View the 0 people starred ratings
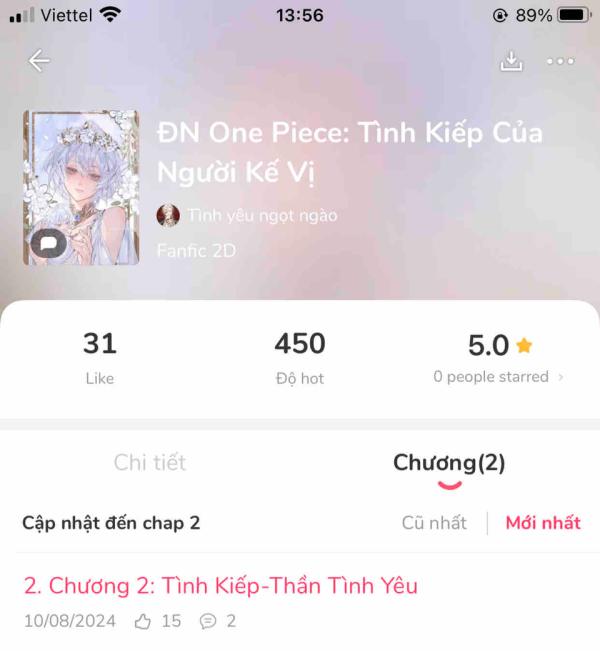 coord(498,377)
